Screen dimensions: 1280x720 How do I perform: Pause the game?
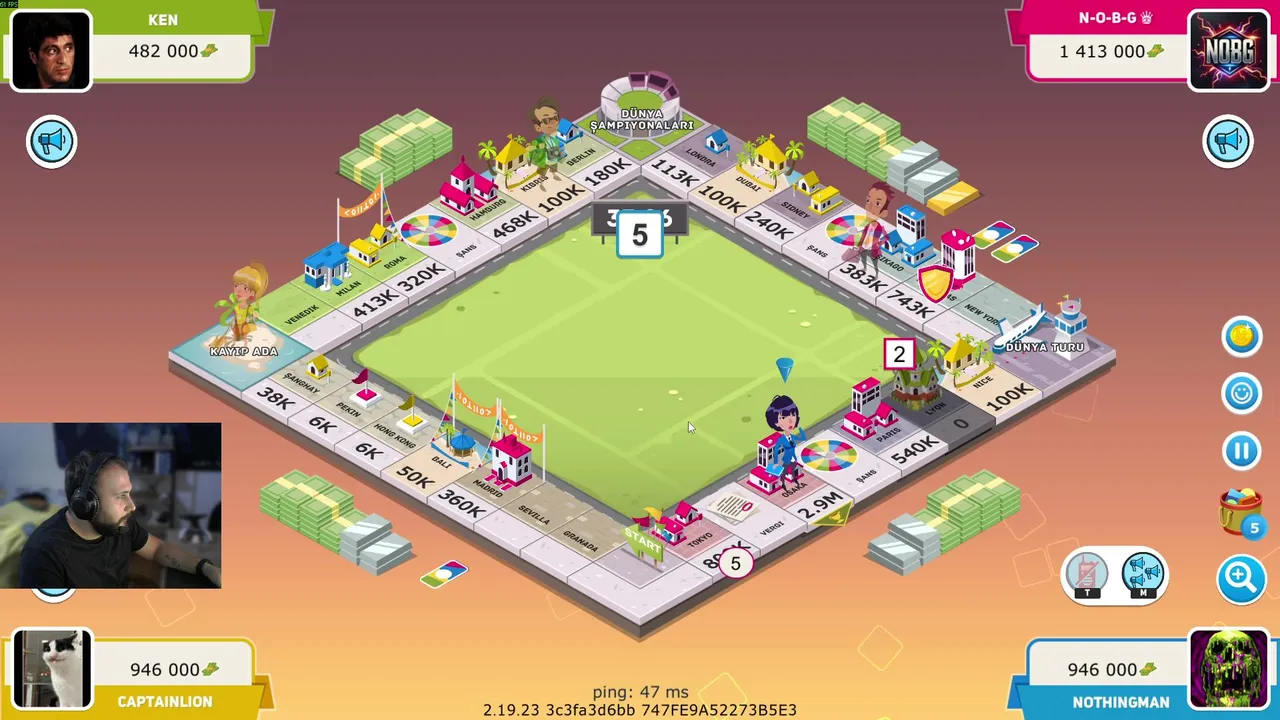pyautogui.click(x=1241, y=451)
